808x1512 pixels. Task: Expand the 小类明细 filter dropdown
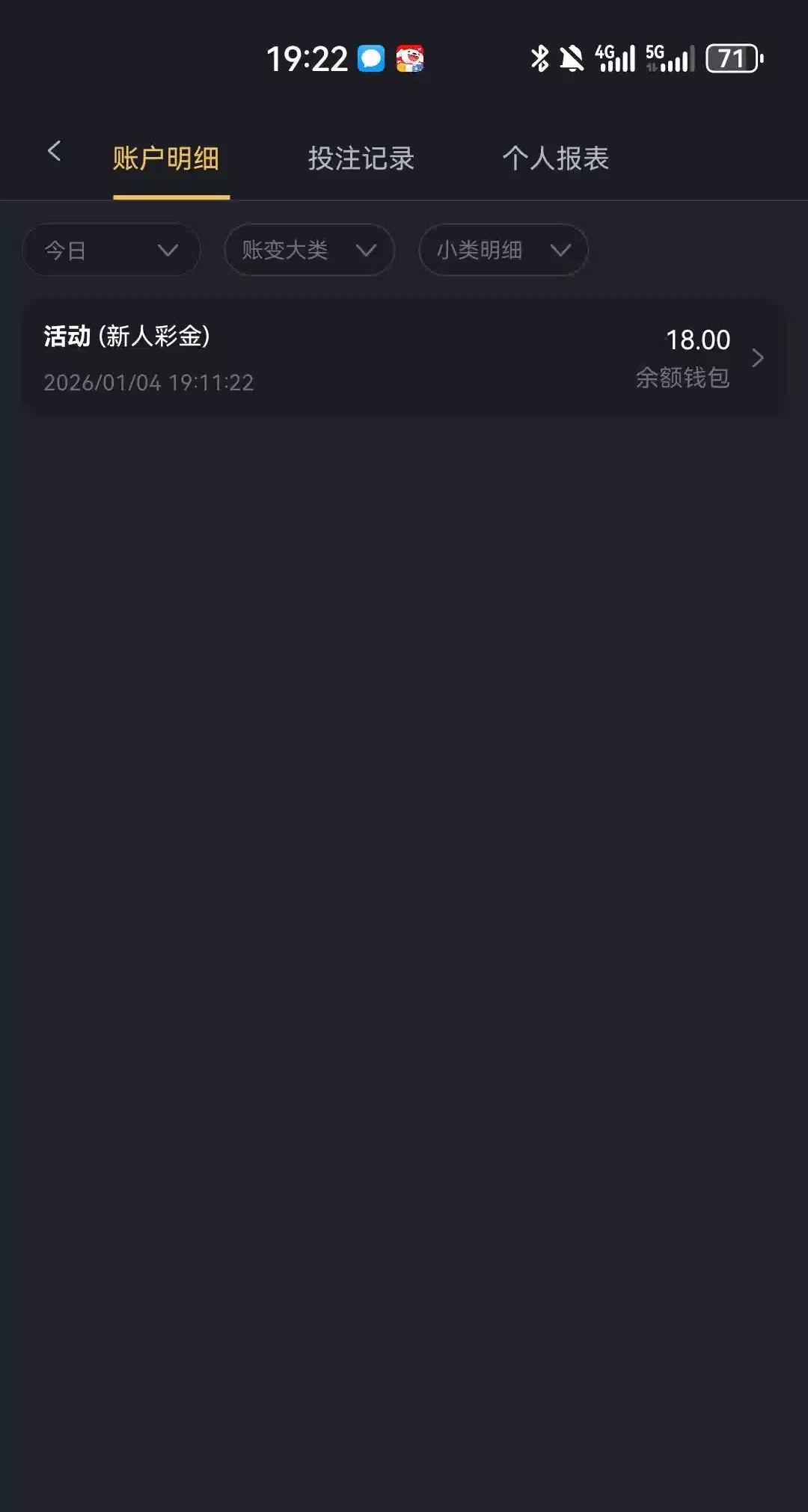(503, 251)
